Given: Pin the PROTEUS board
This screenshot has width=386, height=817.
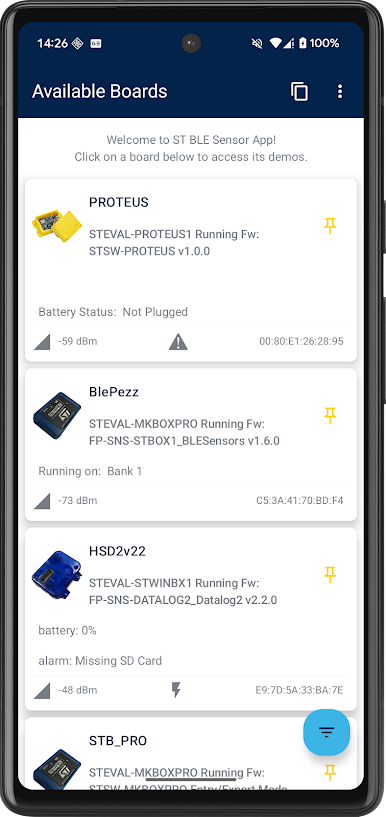Looking at the screenshot, I should 330,226.
